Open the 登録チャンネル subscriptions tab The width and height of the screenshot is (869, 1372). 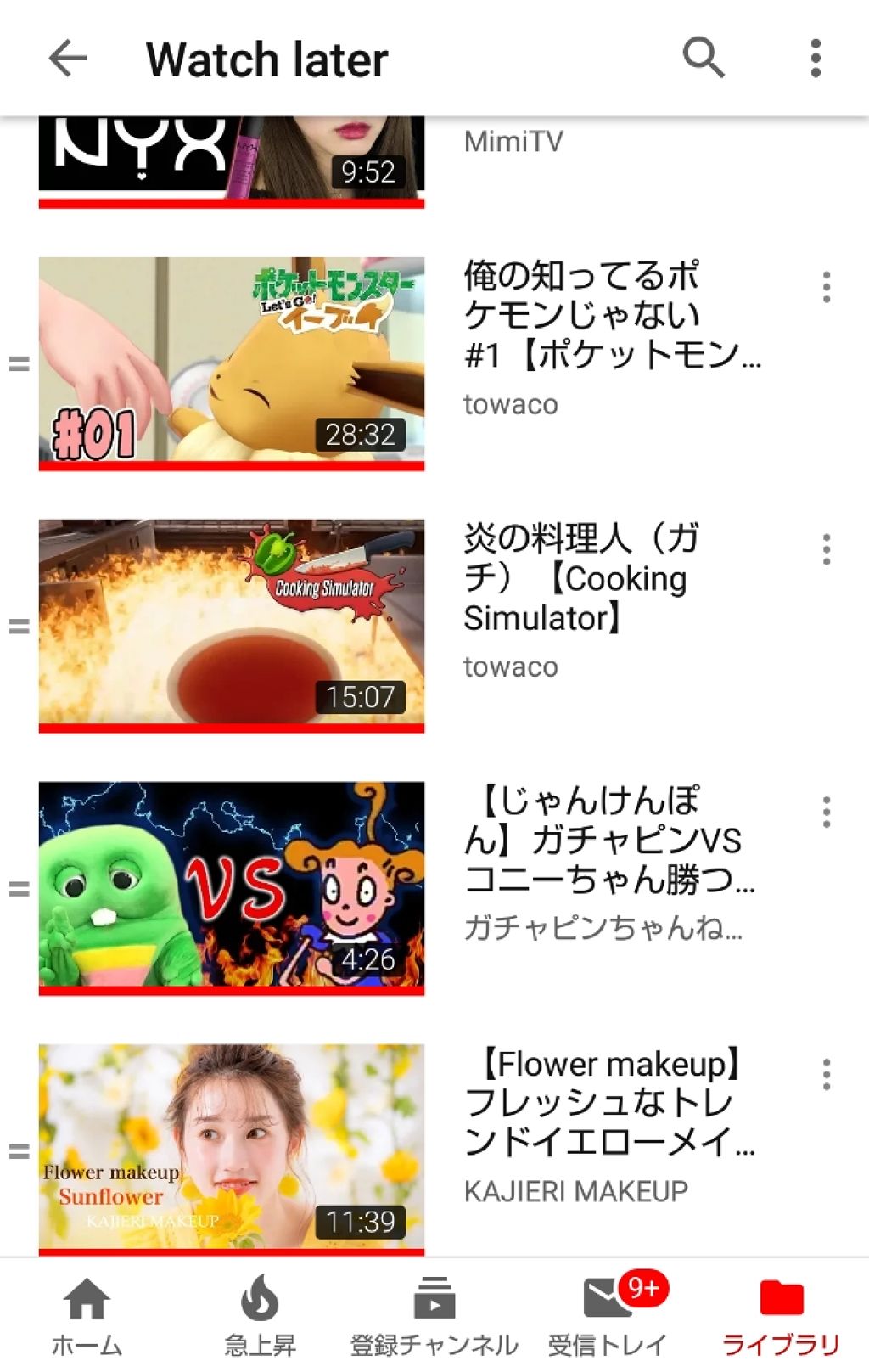[434, 1316]
